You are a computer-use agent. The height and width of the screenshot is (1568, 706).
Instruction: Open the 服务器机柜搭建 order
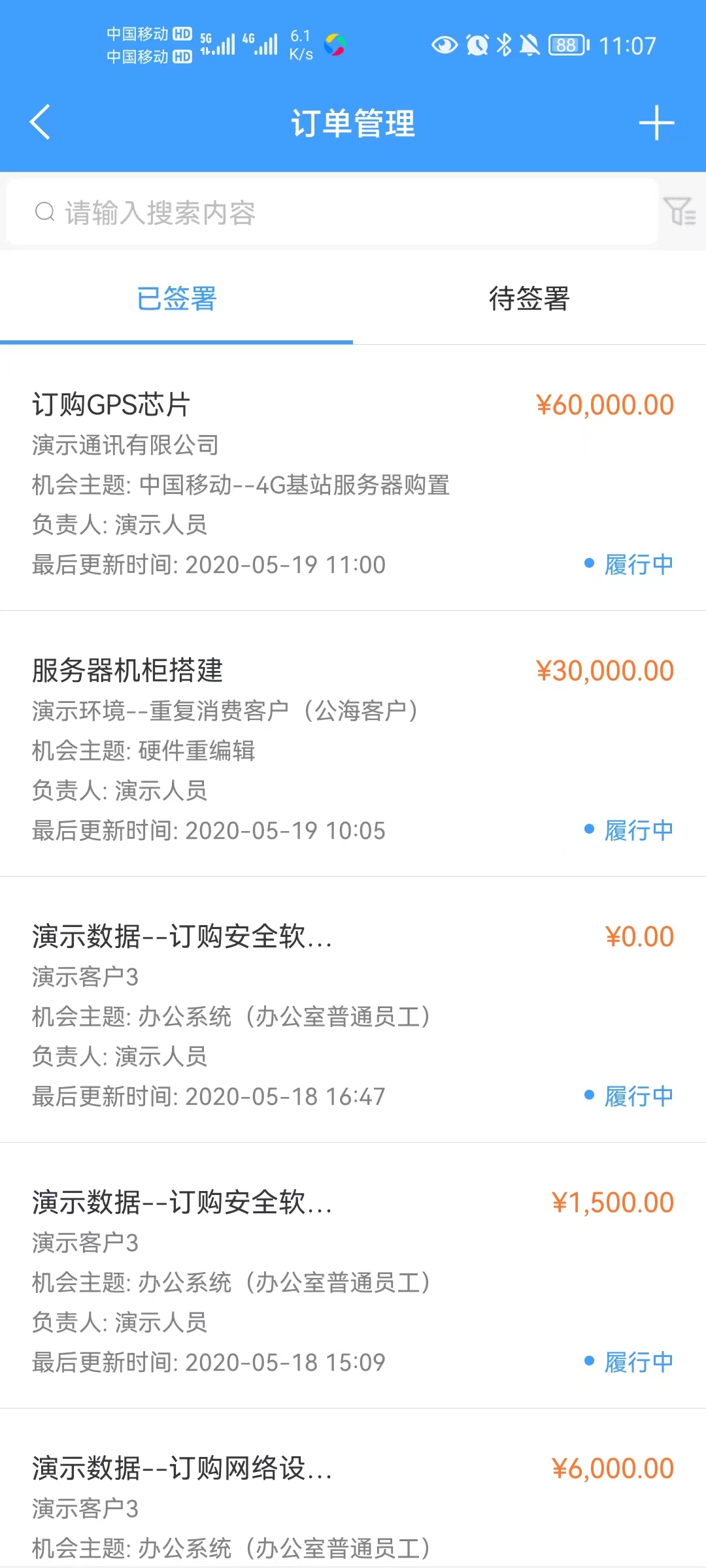(x=353, y=744)
